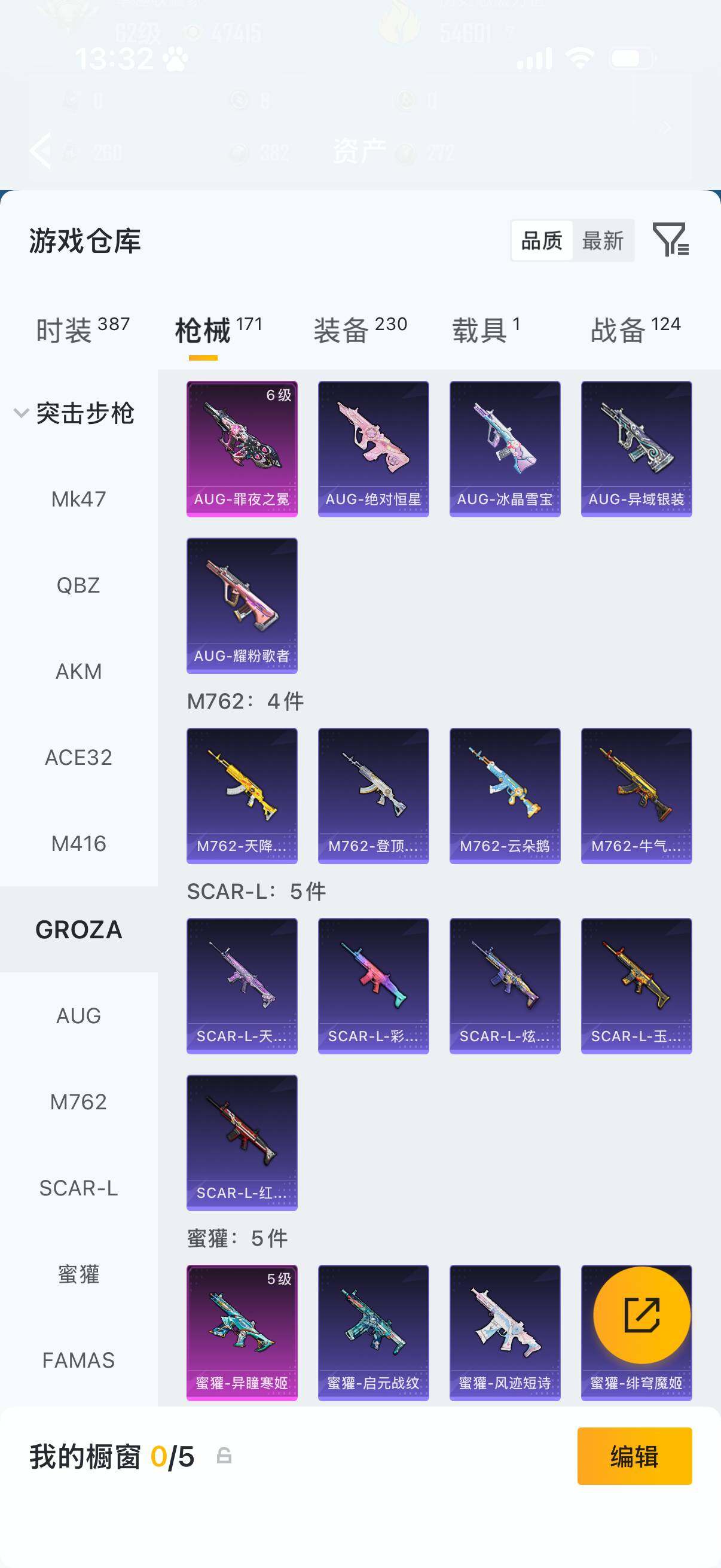Screen dimensions: 721x1568
Task: Select AKM in the weapon list
Action: pos(78,672)
